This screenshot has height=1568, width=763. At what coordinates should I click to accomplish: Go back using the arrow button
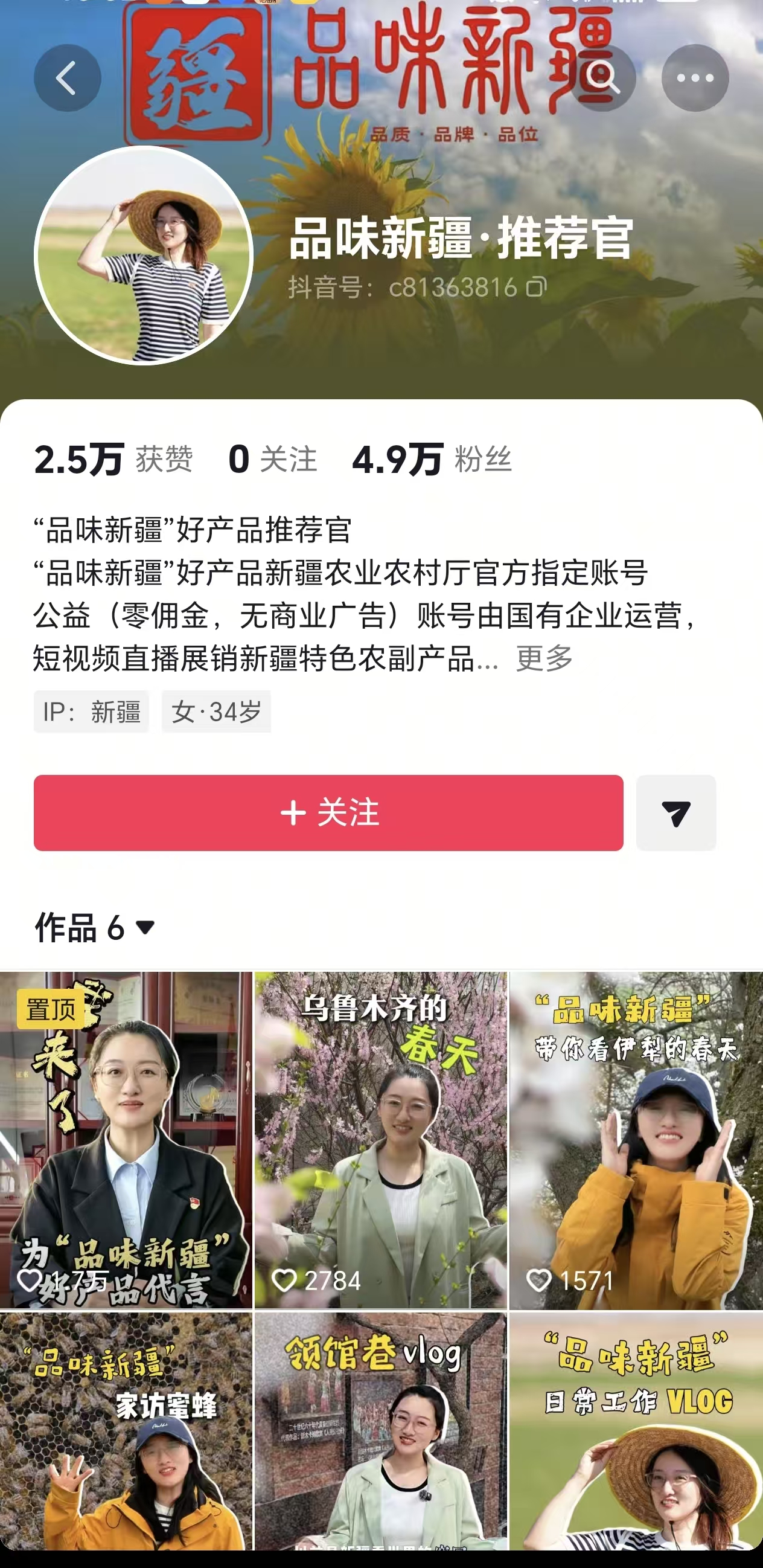[67, 78]
